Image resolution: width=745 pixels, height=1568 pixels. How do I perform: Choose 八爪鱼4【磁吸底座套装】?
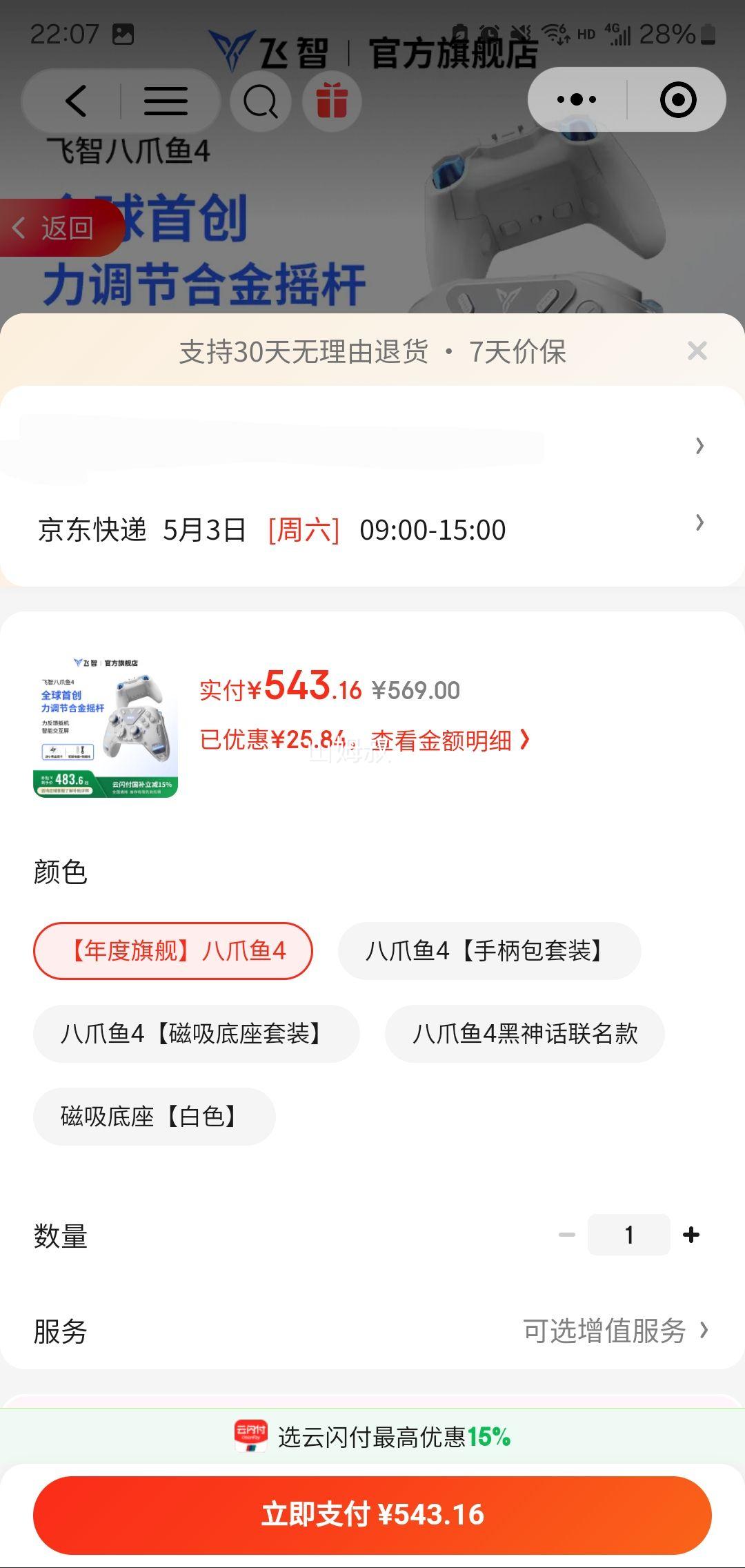196,1033
